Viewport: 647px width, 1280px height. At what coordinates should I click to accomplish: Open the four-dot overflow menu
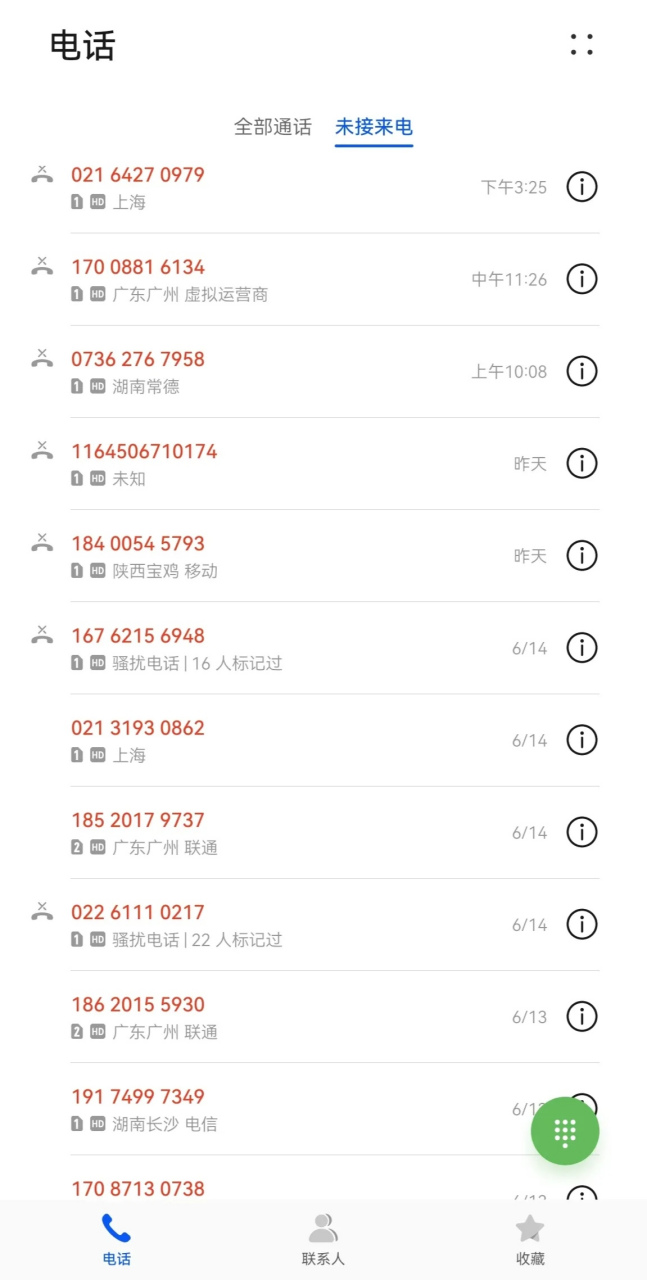tap(582, 44)
